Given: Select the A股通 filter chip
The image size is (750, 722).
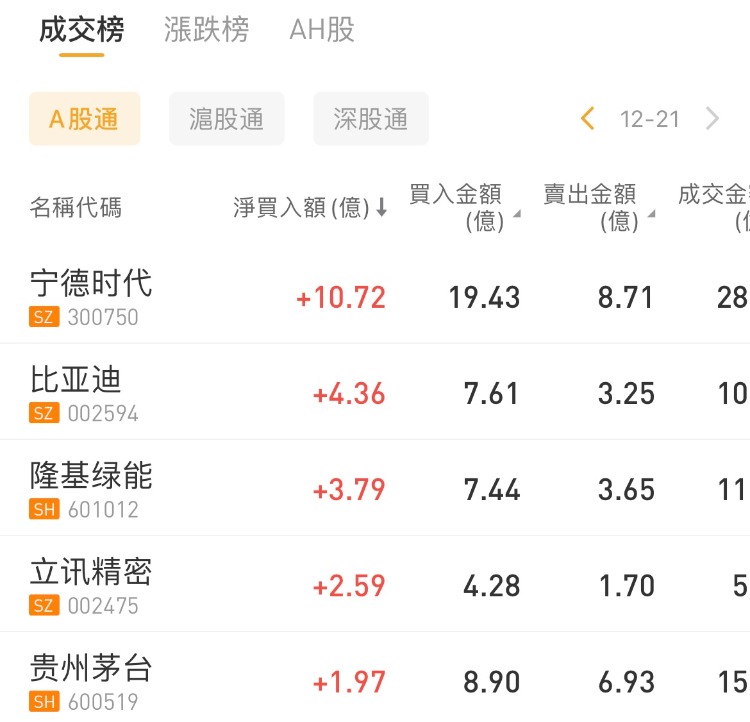Looking at the screenshot, I should pyautogui.click(x=84, y=119).
